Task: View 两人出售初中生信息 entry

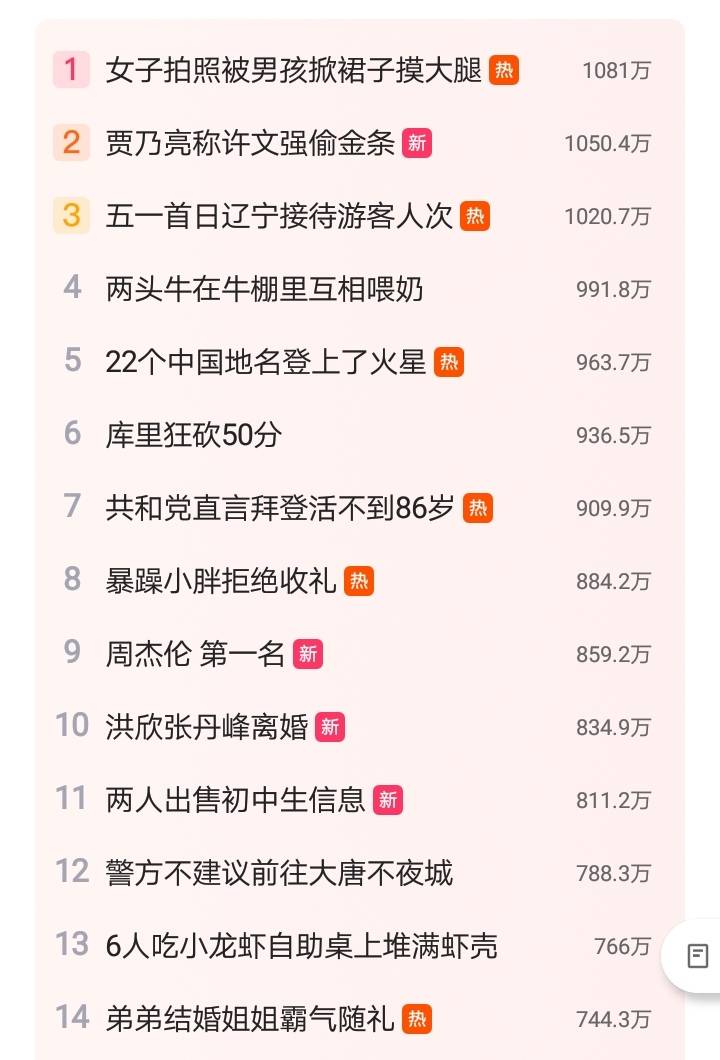Action: click(x=236, y=800)
